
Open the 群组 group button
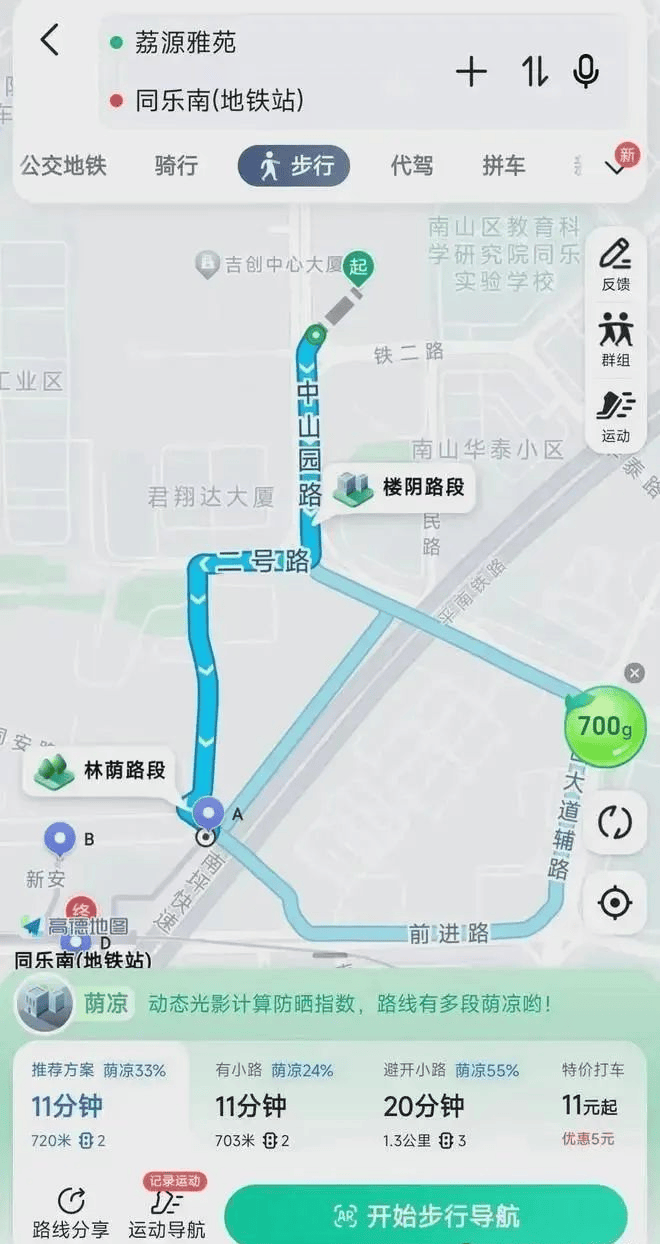[x=615, y=340]
